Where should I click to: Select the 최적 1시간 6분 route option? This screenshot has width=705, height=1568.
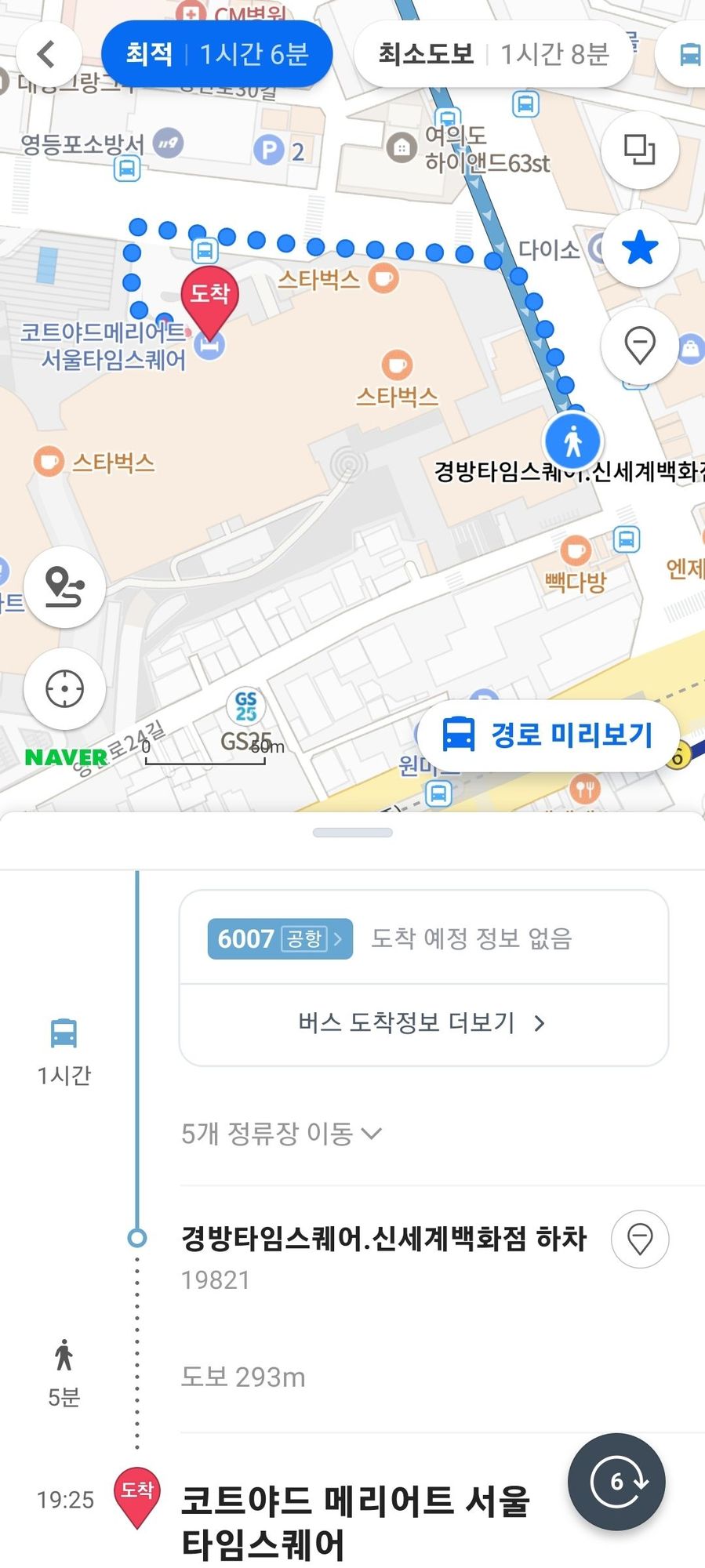coord(217,54)
